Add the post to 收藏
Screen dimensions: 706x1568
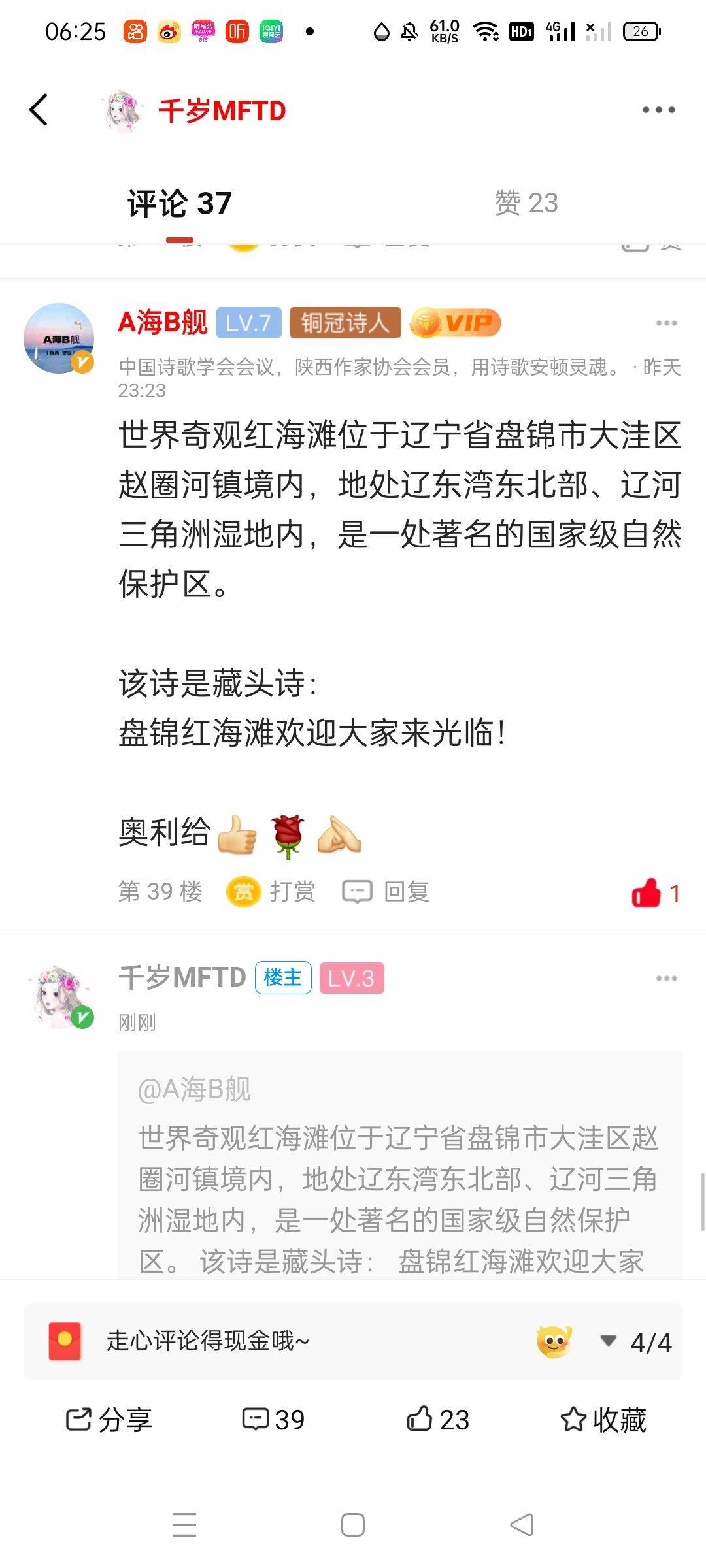click(x=603, y=1420)
